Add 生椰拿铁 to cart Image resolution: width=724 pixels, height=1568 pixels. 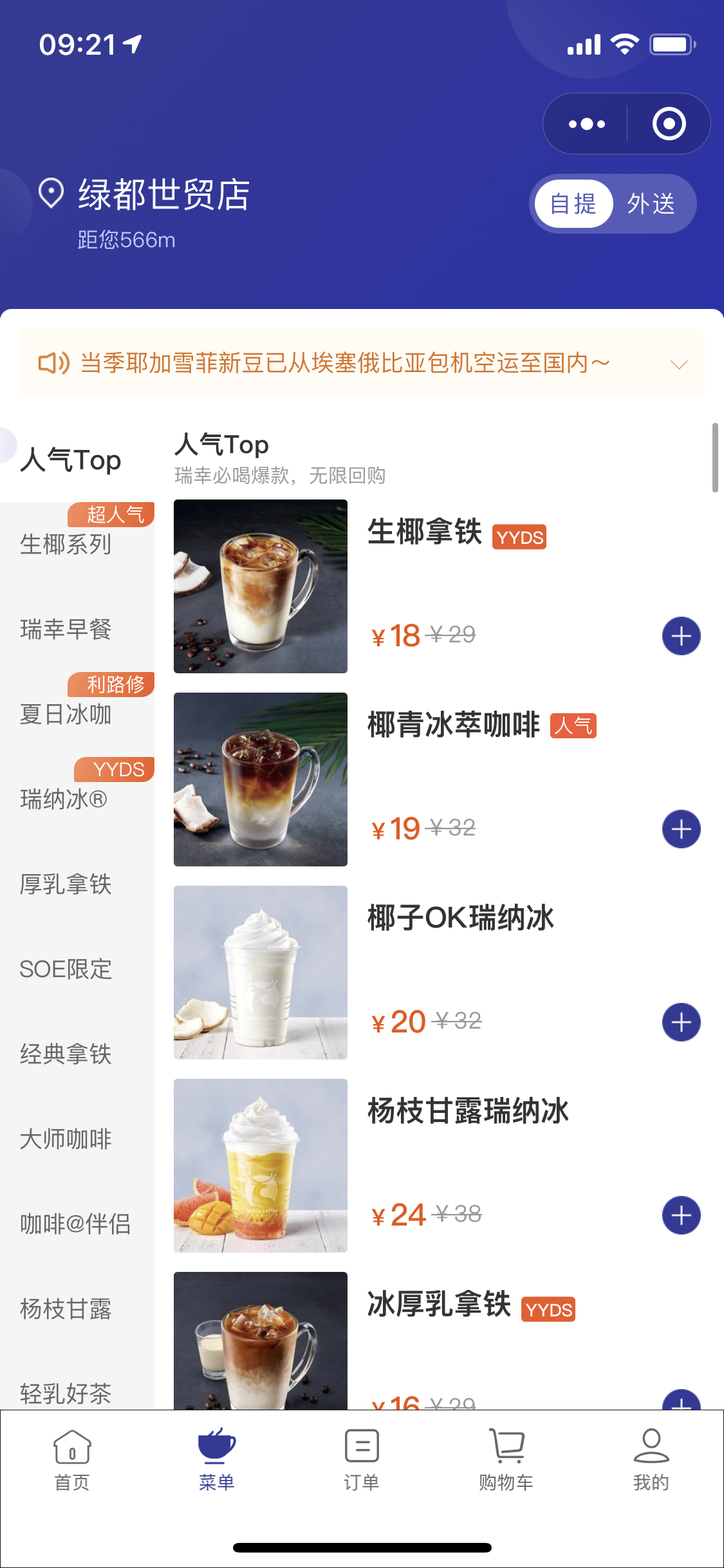pyautogui.click(x=681, y=636)
